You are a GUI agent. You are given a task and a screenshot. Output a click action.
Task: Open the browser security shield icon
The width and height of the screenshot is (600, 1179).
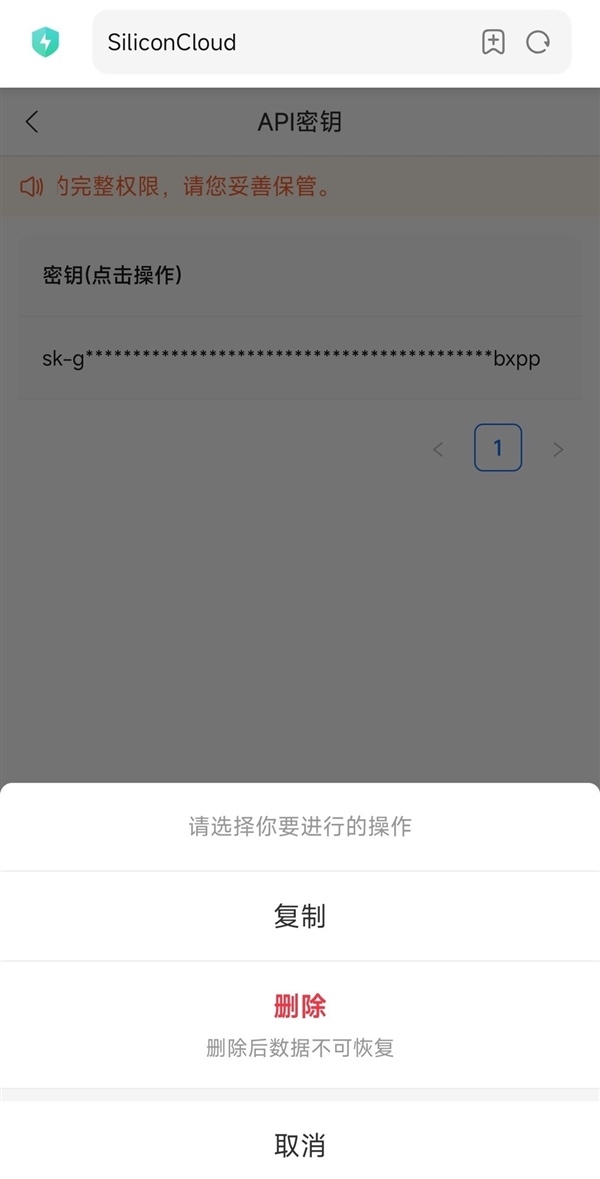[x=46, y=42]
